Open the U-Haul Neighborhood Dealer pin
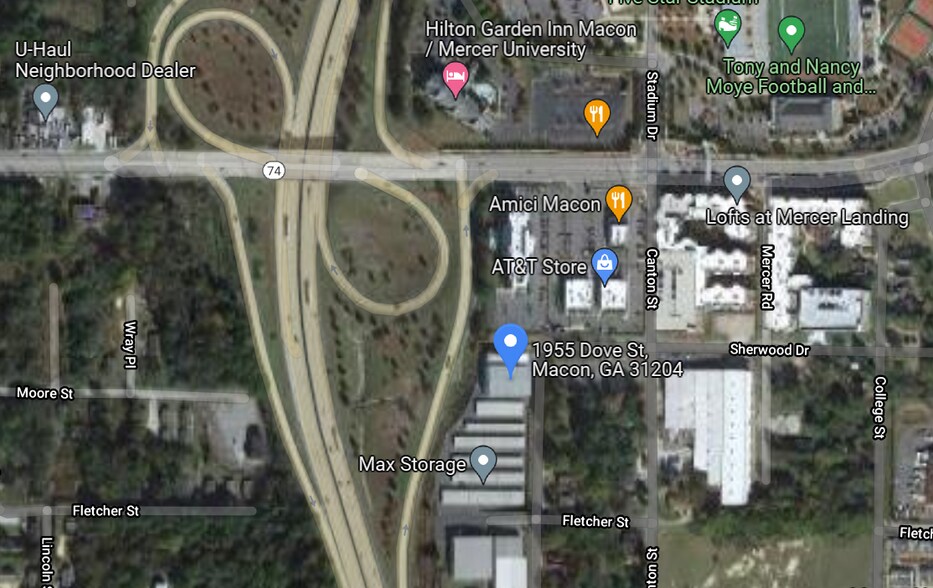 point(45,99)
